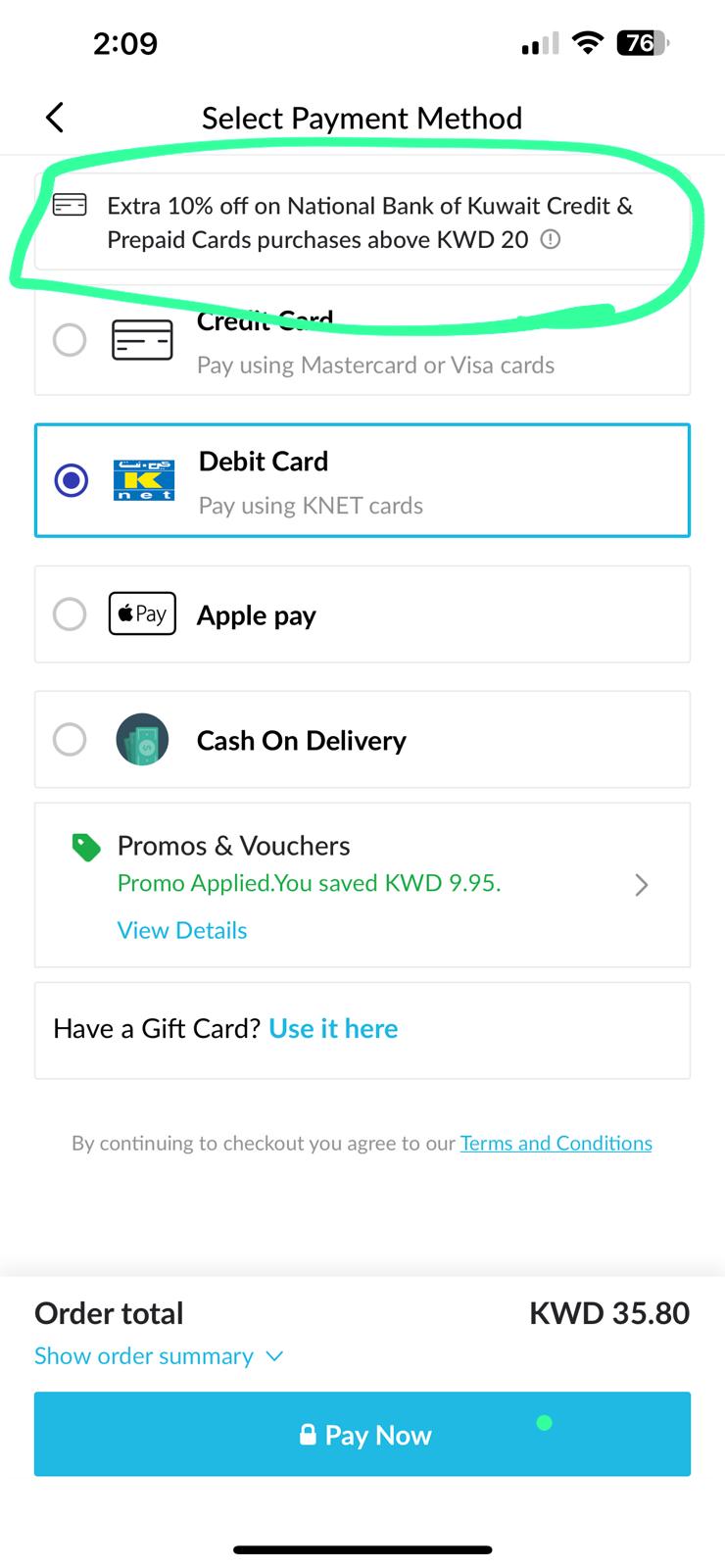
Task: Open Promos & Vouchers chevron
Action: (x=642, y=885)
